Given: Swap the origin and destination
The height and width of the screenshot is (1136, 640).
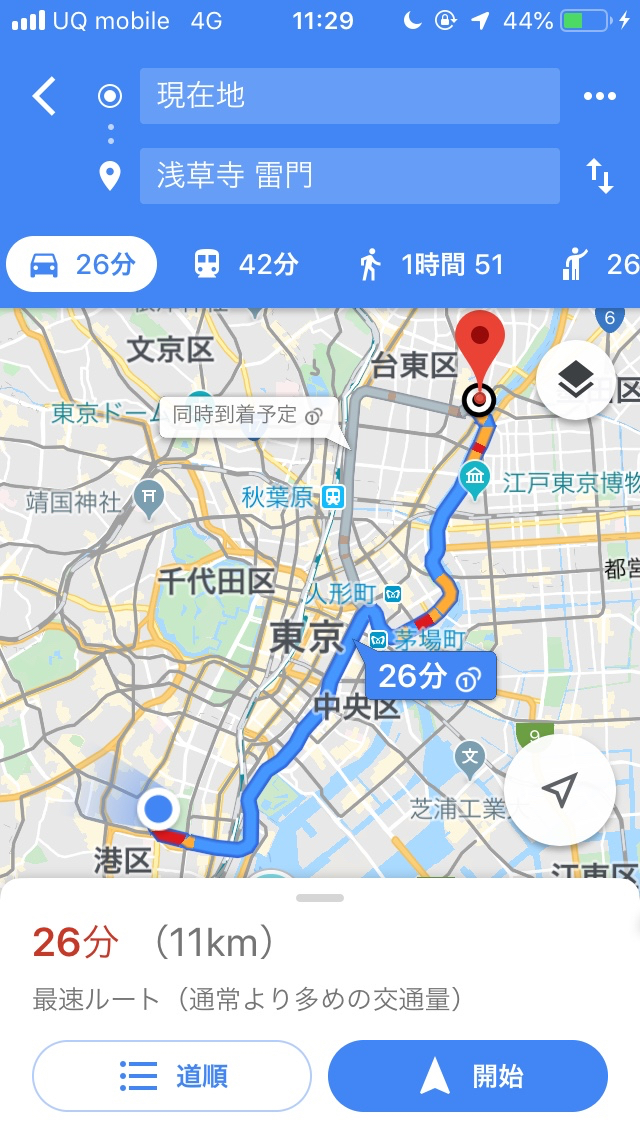Looking at the screenshot, I should 599,177.
